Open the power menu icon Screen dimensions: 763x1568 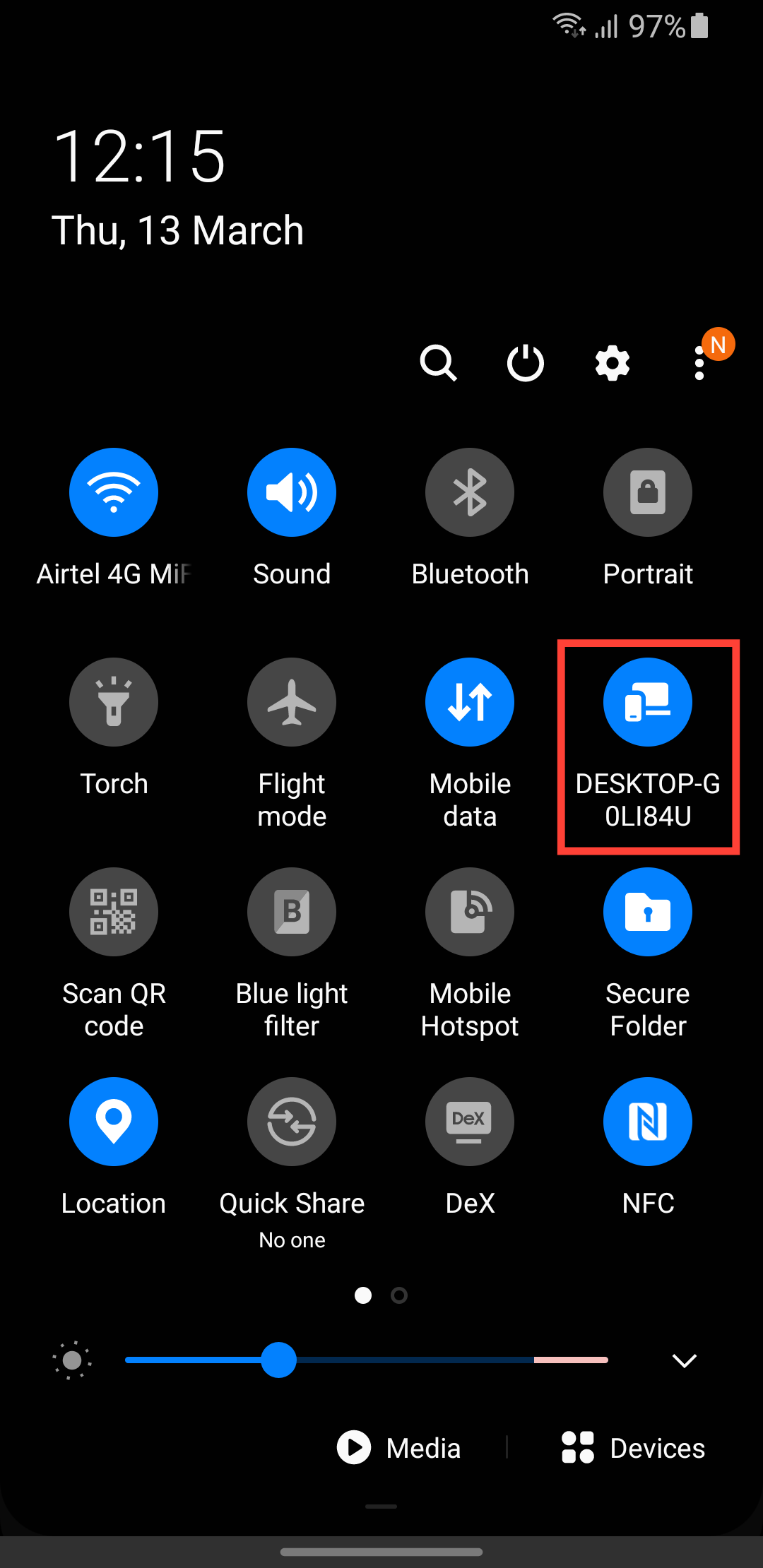point(525,363)
